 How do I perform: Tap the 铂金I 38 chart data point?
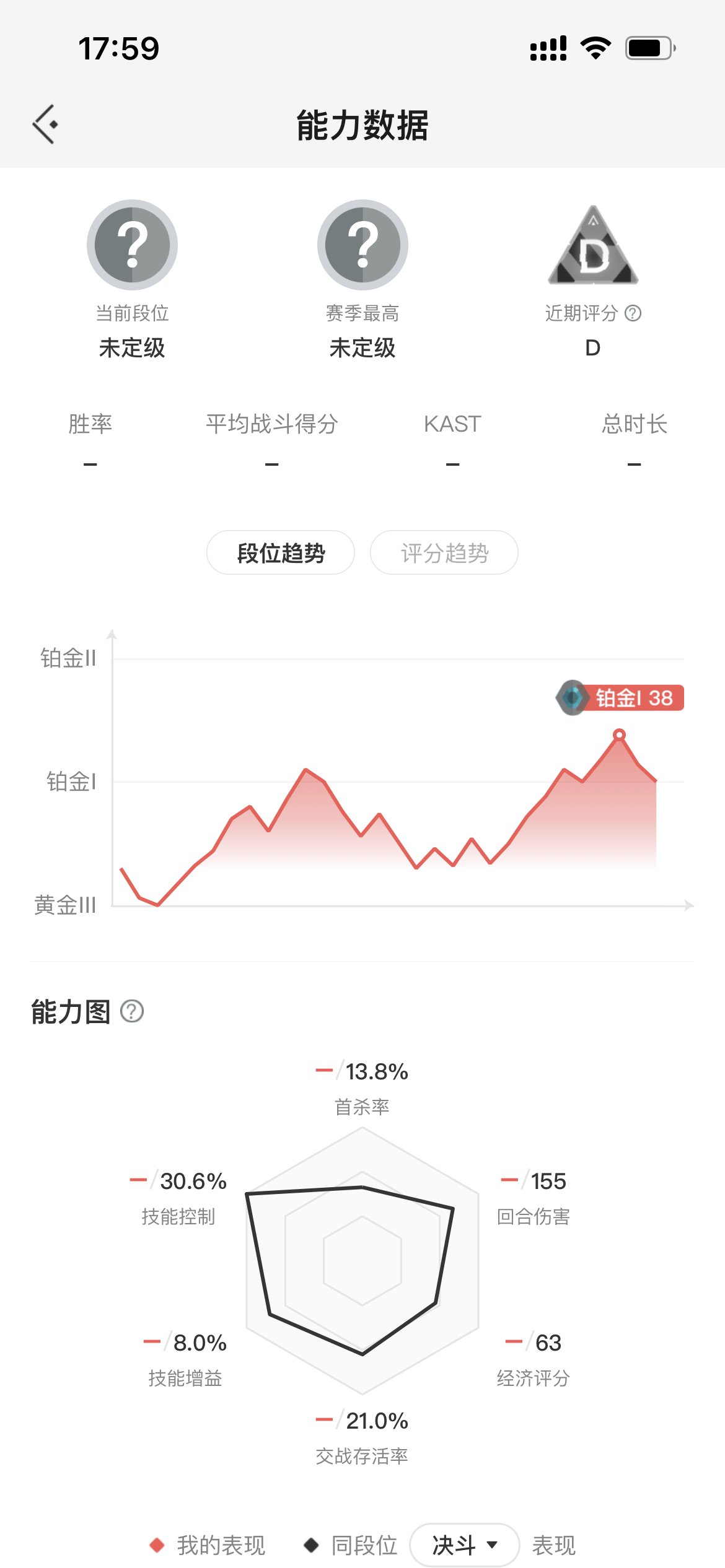point(619,734)
